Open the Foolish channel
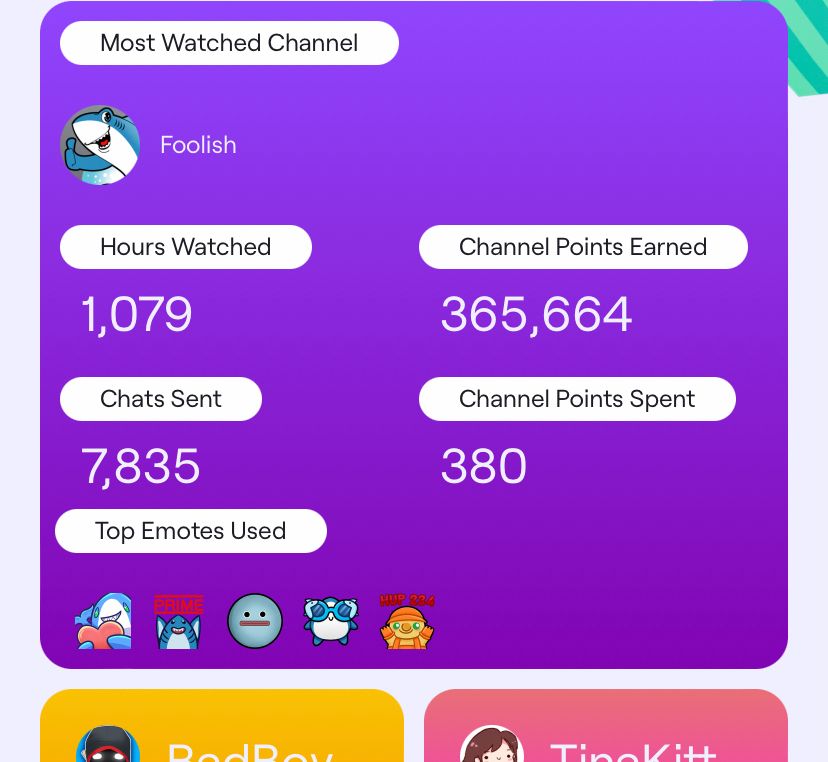Screen dimensions: 828x762 [x=198, y=145]
